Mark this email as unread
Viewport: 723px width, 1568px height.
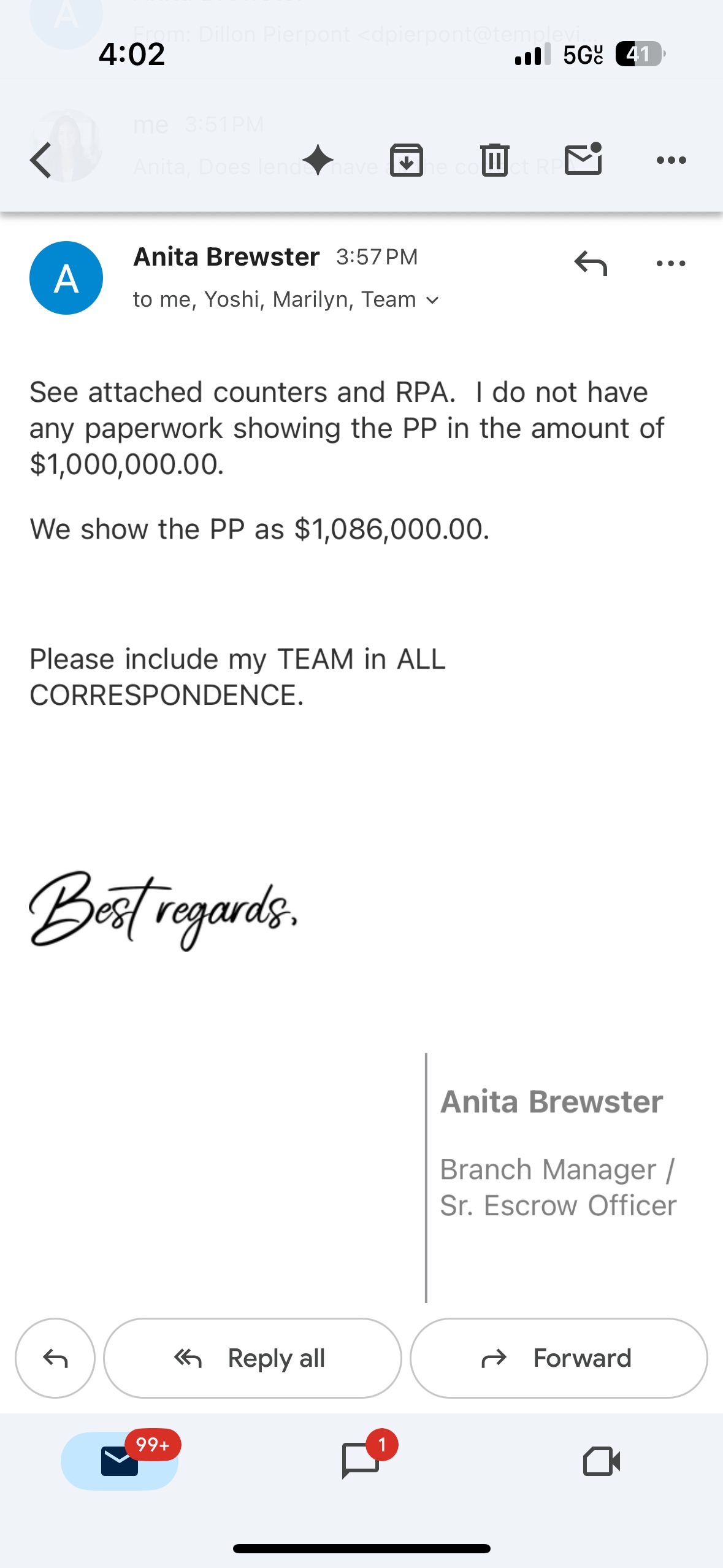pyautogui.click(x=583, y=159)
